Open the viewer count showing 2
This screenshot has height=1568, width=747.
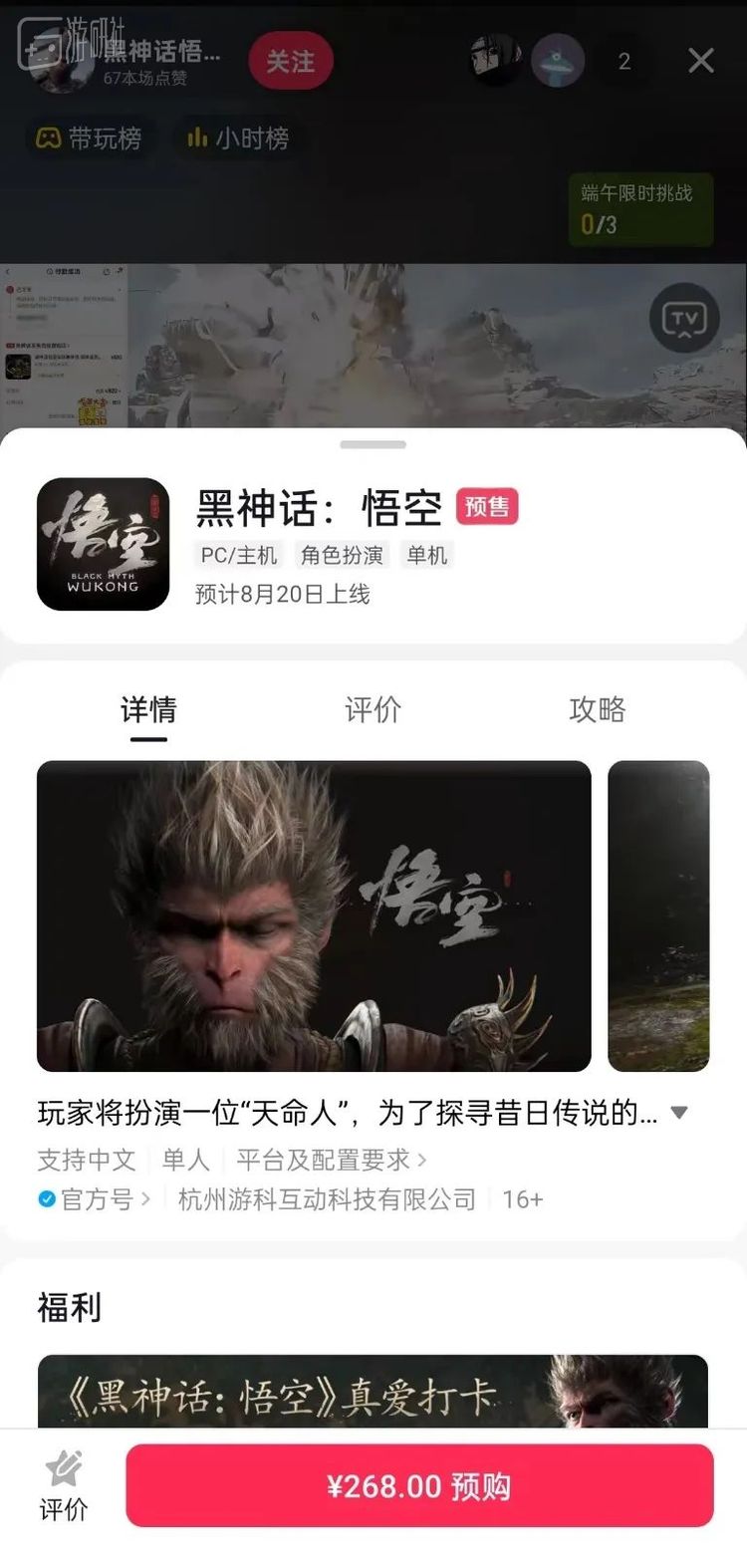point(624,62)
